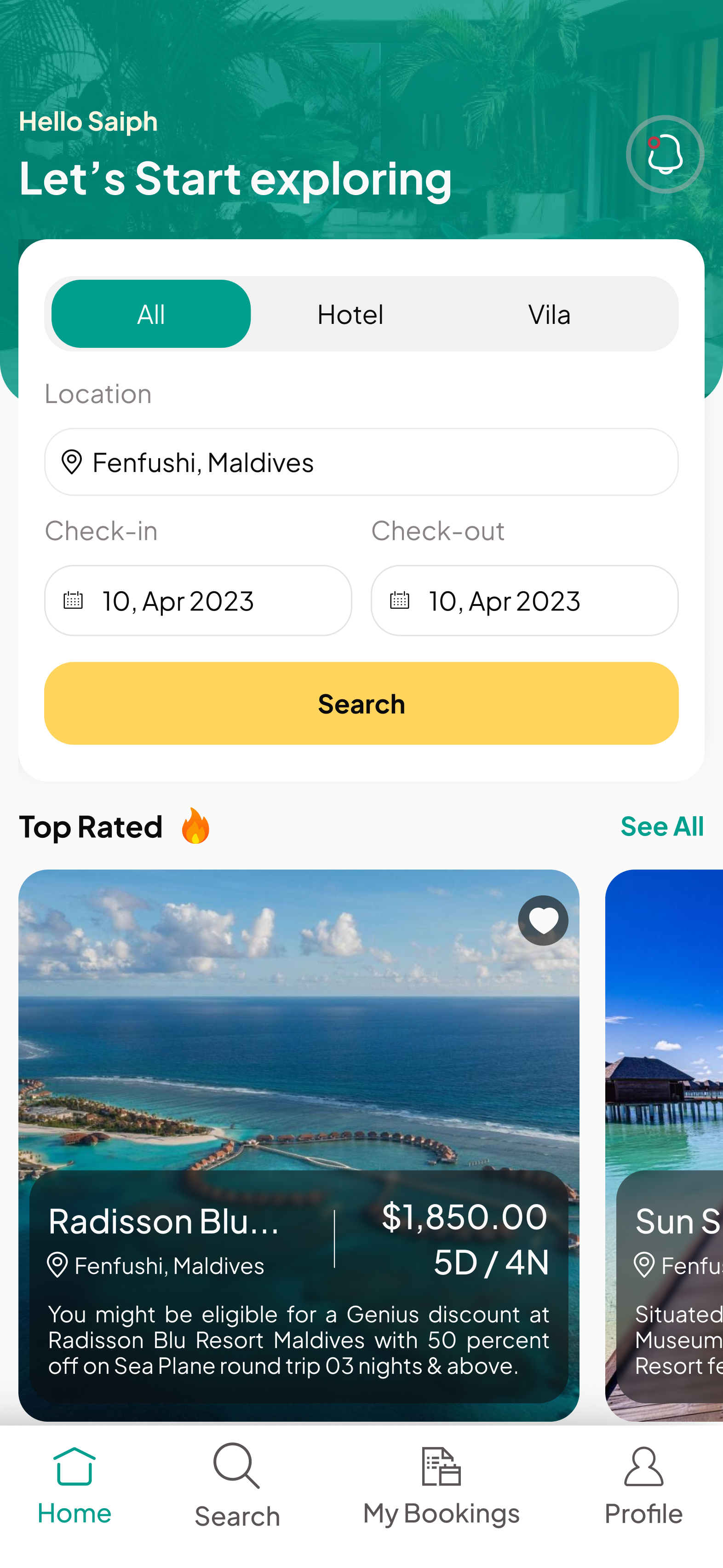Select the All filter tab
Screen dimensions: 723x1568
pos(151,314)
